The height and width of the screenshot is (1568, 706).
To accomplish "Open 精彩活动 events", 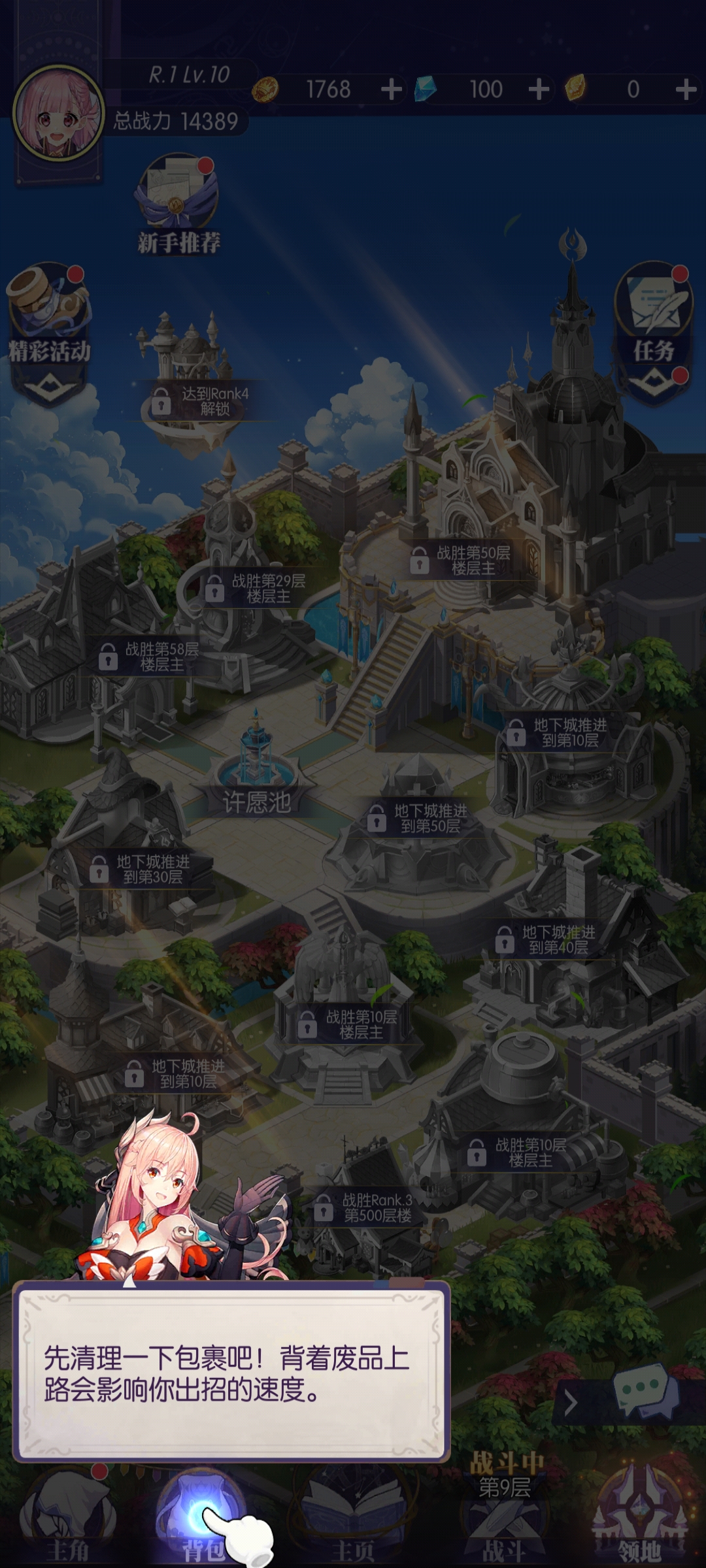I will [x=49, y=314].
